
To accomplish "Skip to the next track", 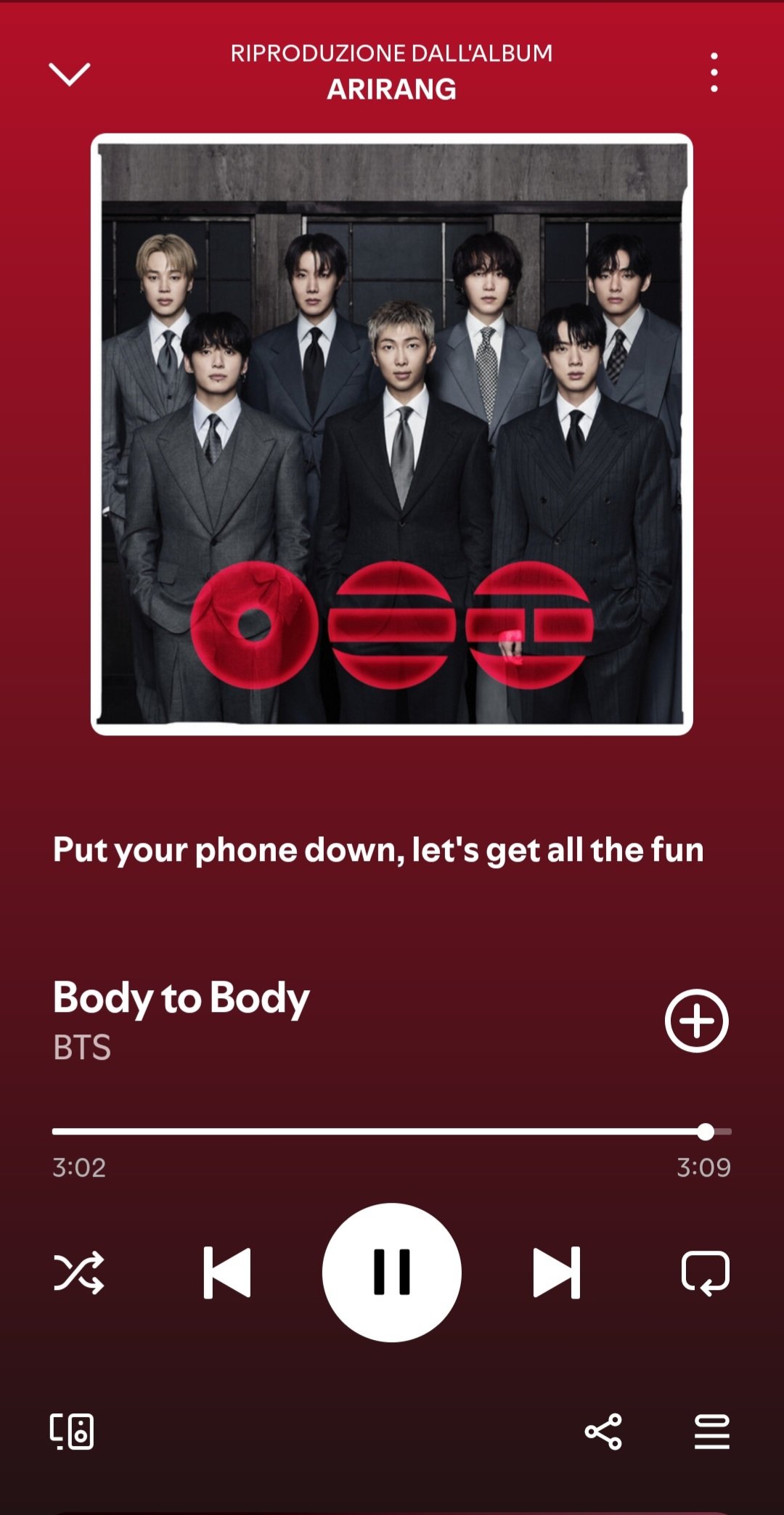I will point(557,1272).
